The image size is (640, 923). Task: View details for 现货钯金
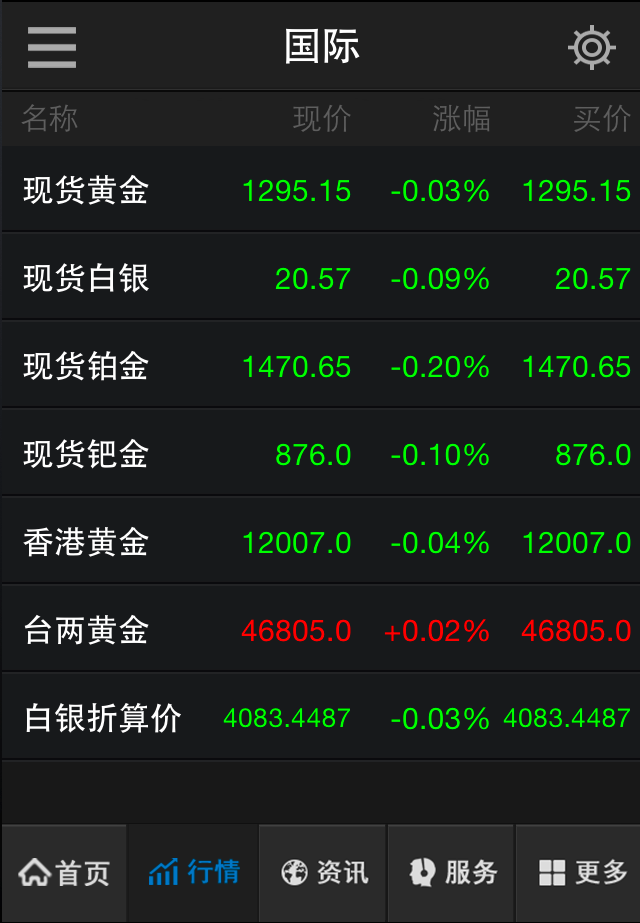(x=320, y=454)
